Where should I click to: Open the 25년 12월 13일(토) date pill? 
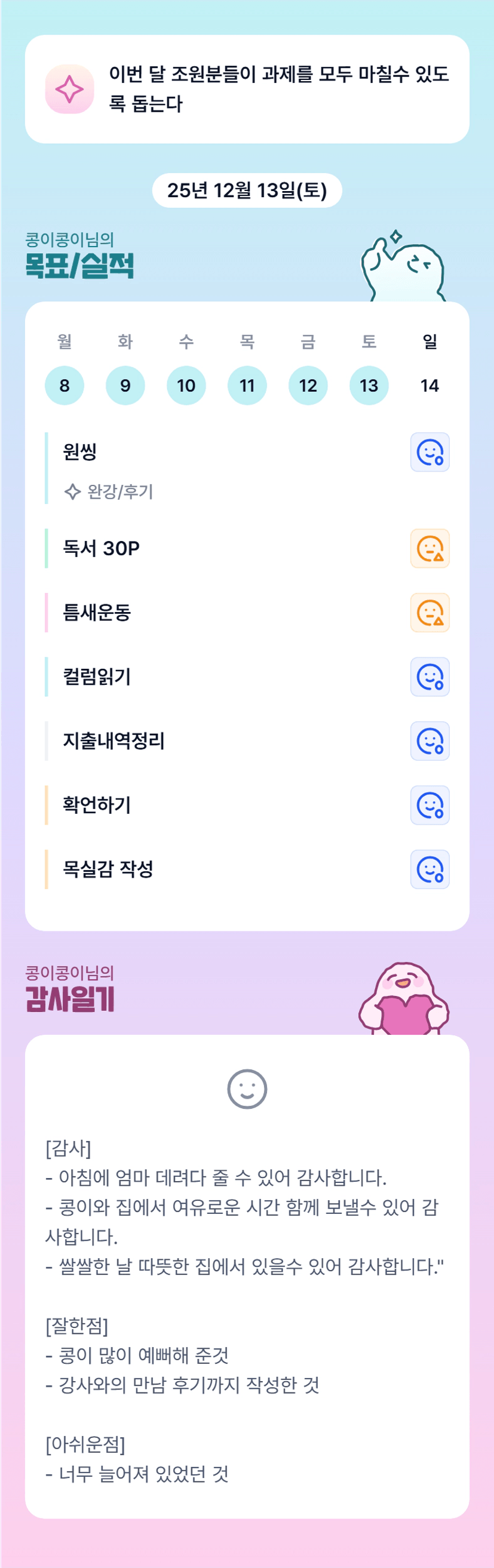[247, 190]
